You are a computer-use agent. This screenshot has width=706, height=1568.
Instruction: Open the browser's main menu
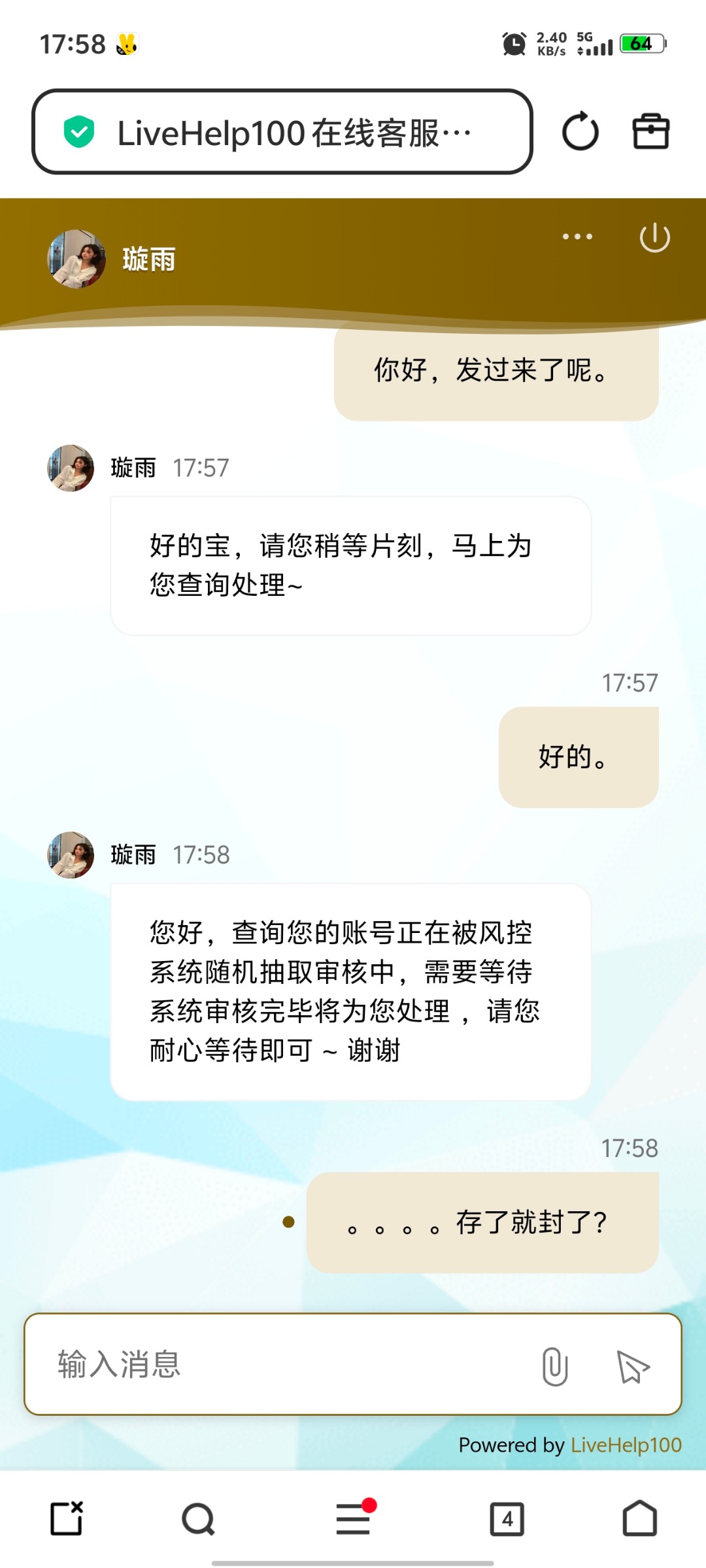(x=354, y=1518)
